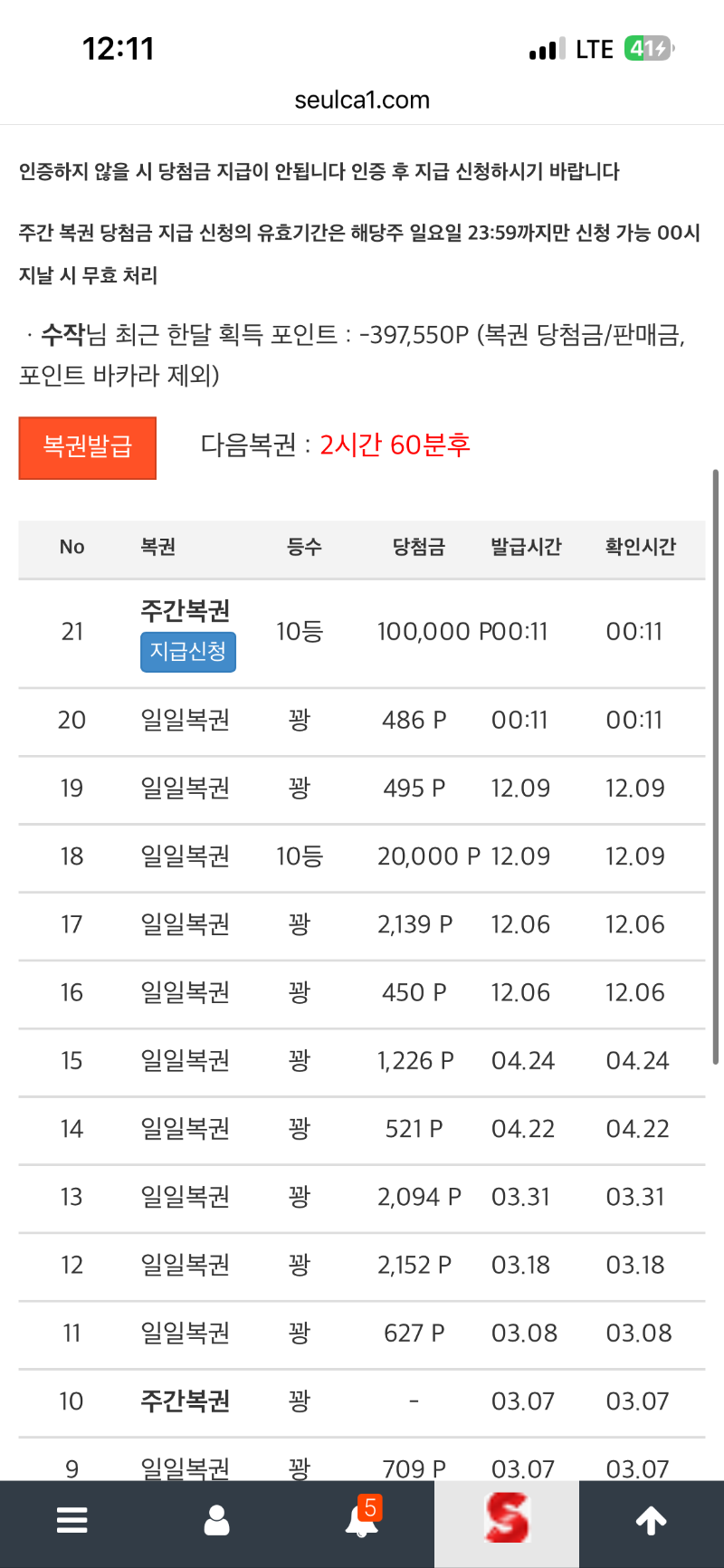The height and width of the screenshot is (1568, 724).
Task: Open the hamburger menu icon
Action: (x=71, y=1522)
